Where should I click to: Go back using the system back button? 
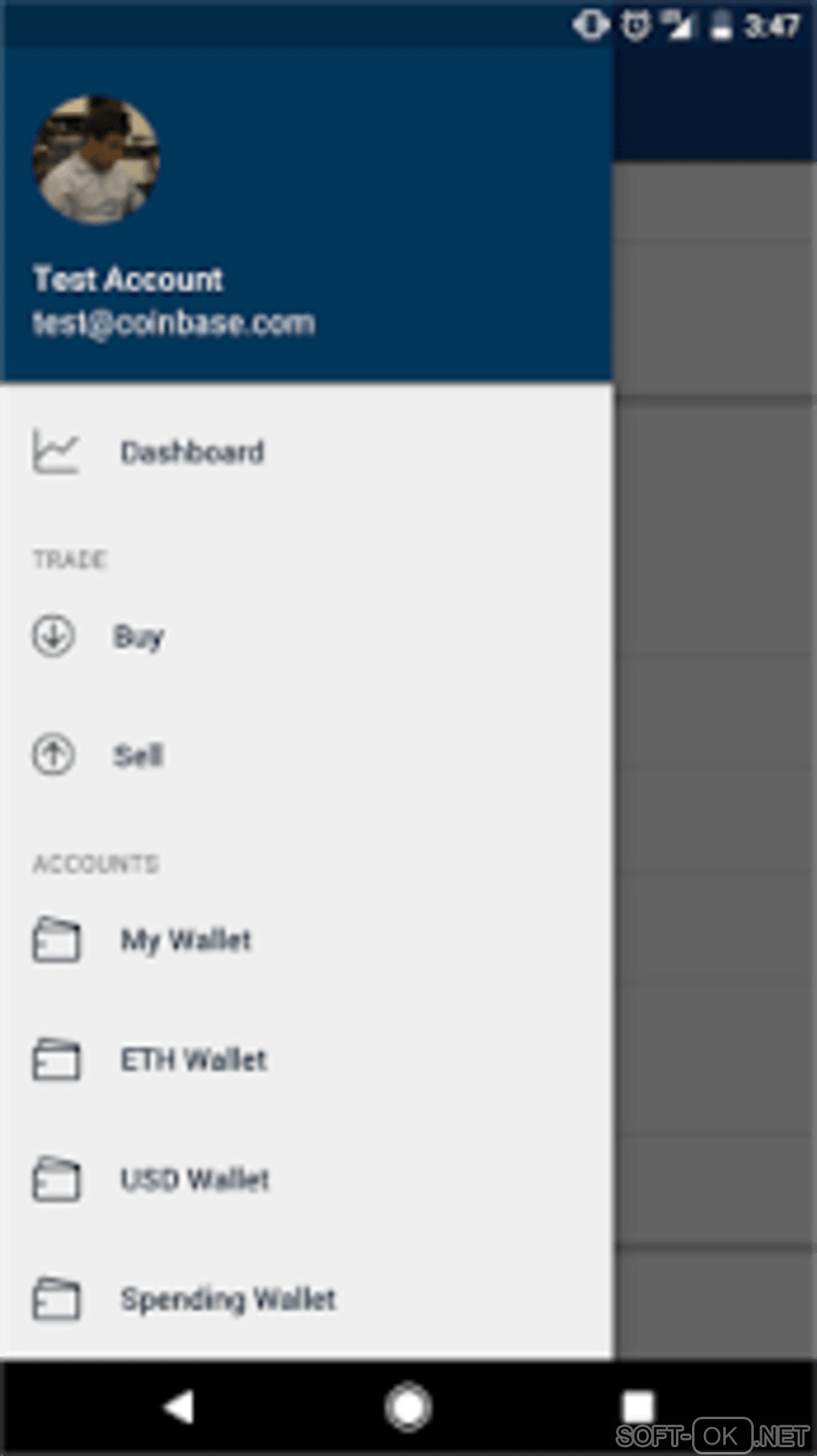click(179, 1406)
